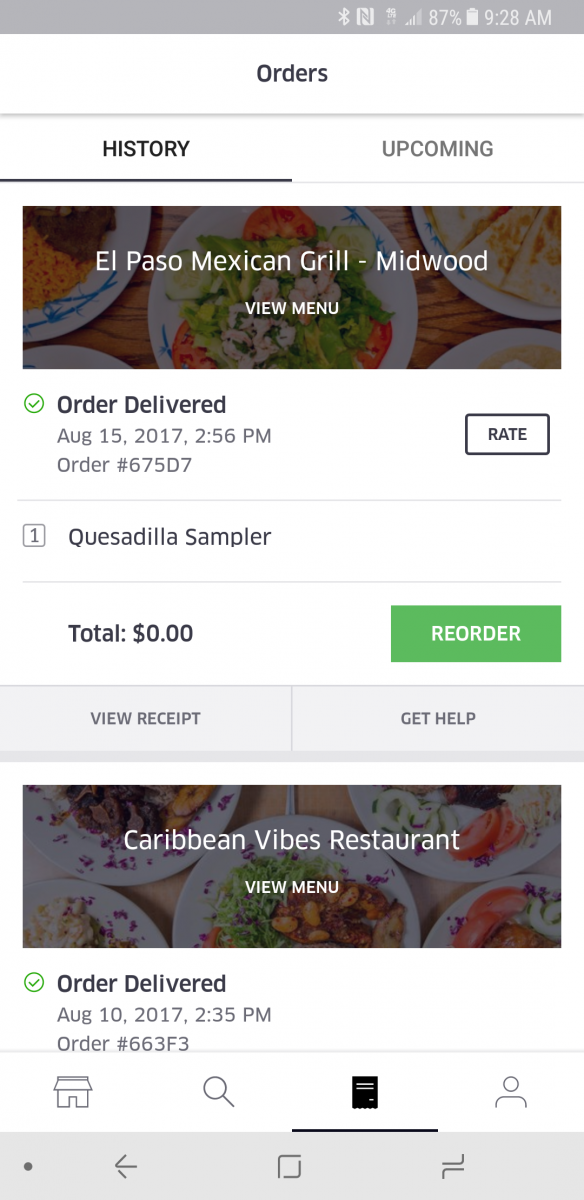Open the orders receipt tab icon

(x=365, y=1092)
